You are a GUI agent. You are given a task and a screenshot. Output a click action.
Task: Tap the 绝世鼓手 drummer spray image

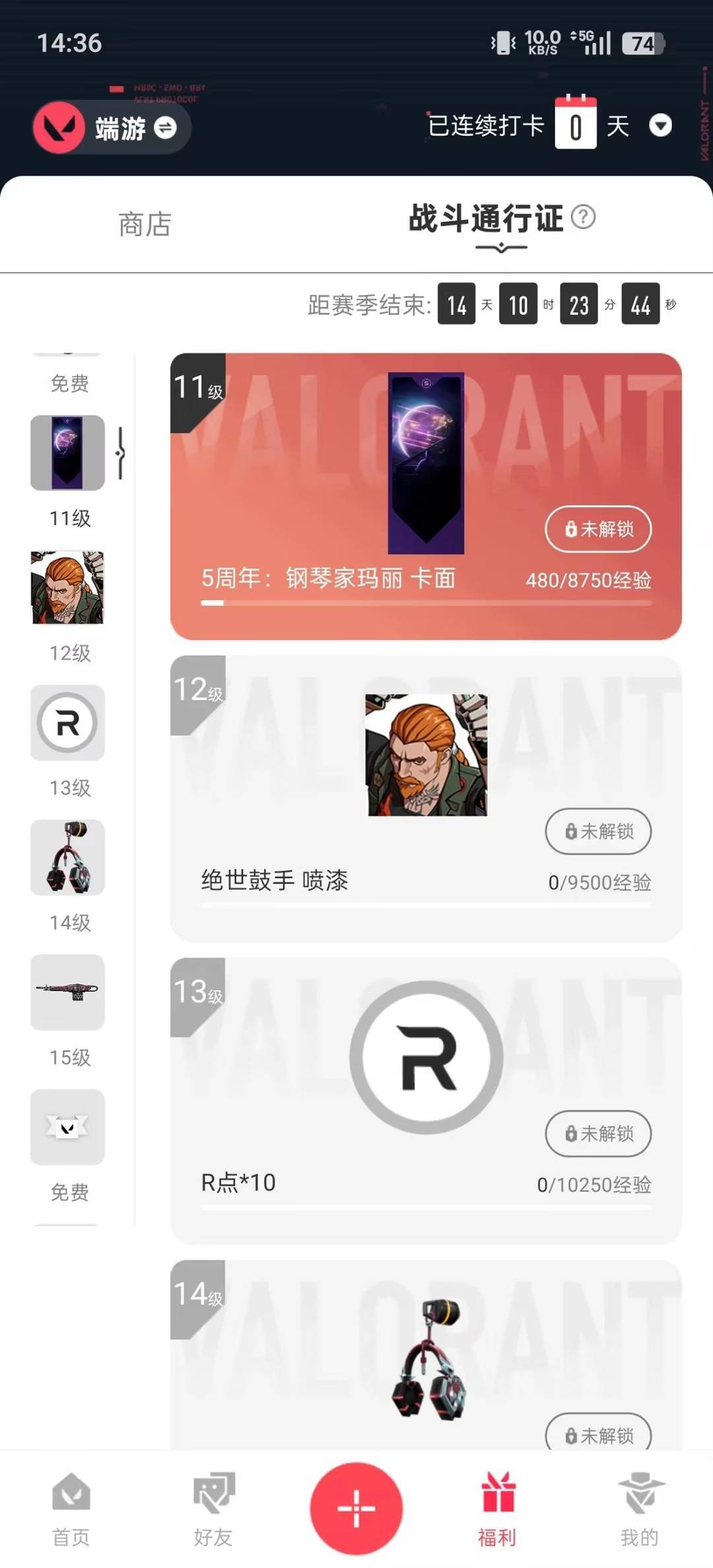click(425, 755)
